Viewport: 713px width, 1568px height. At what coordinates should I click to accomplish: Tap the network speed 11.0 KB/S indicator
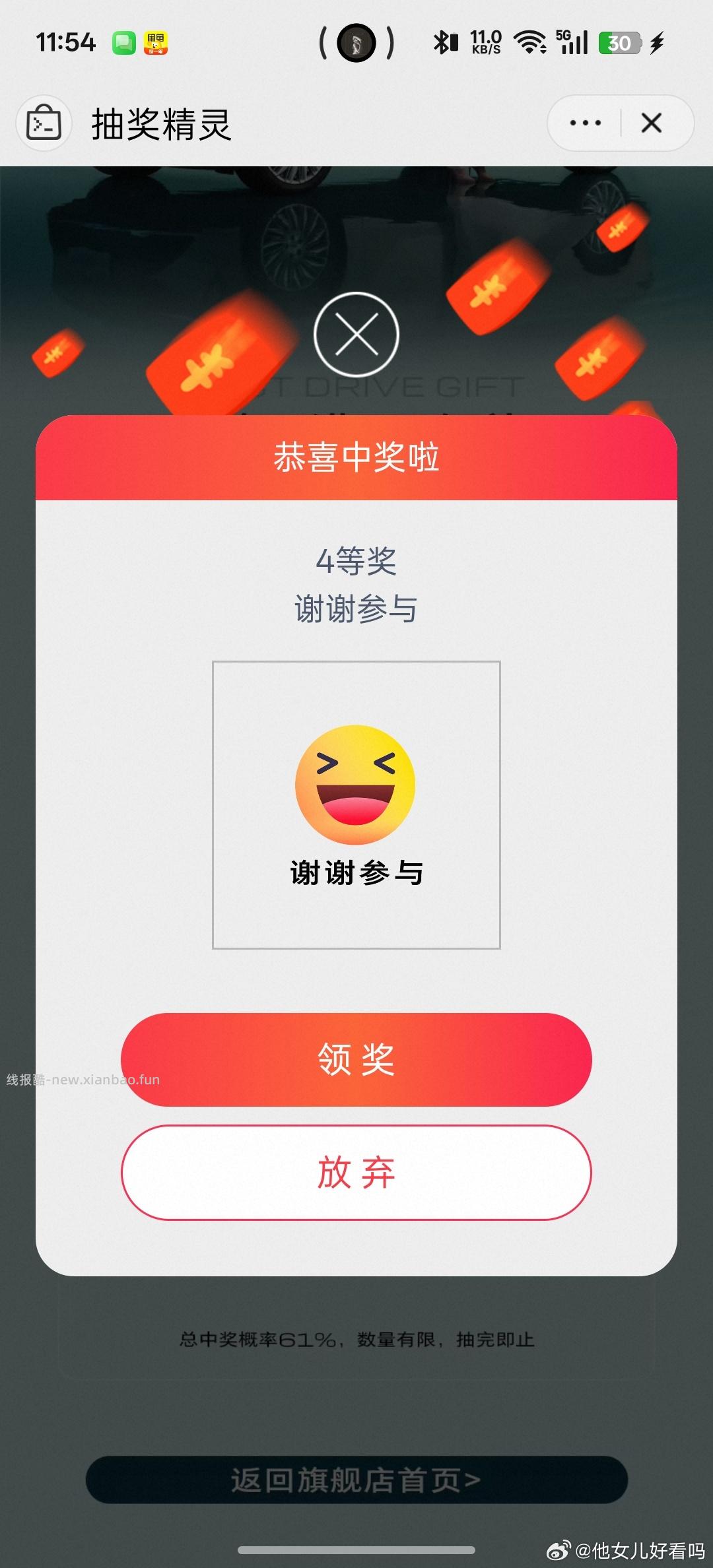[x=486, y=42]
